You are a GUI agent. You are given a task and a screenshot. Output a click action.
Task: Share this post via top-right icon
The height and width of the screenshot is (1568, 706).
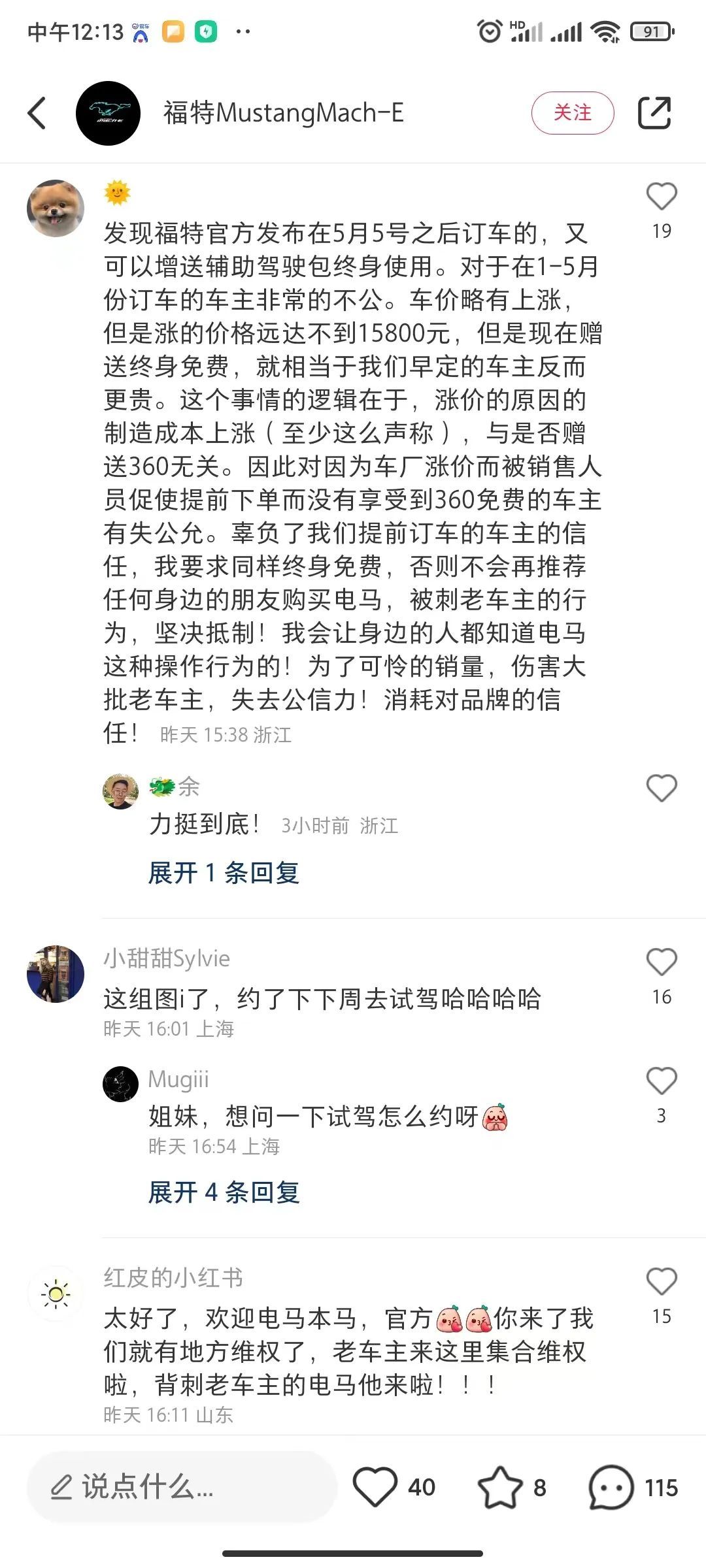pyautogui.click(x=654, y=113)
